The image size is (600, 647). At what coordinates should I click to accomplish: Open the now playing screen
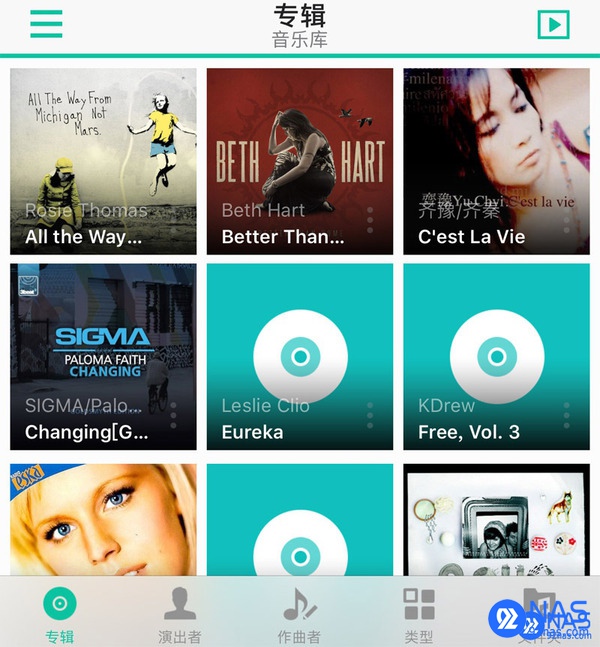pyautogui.click(x=553, y=24)
